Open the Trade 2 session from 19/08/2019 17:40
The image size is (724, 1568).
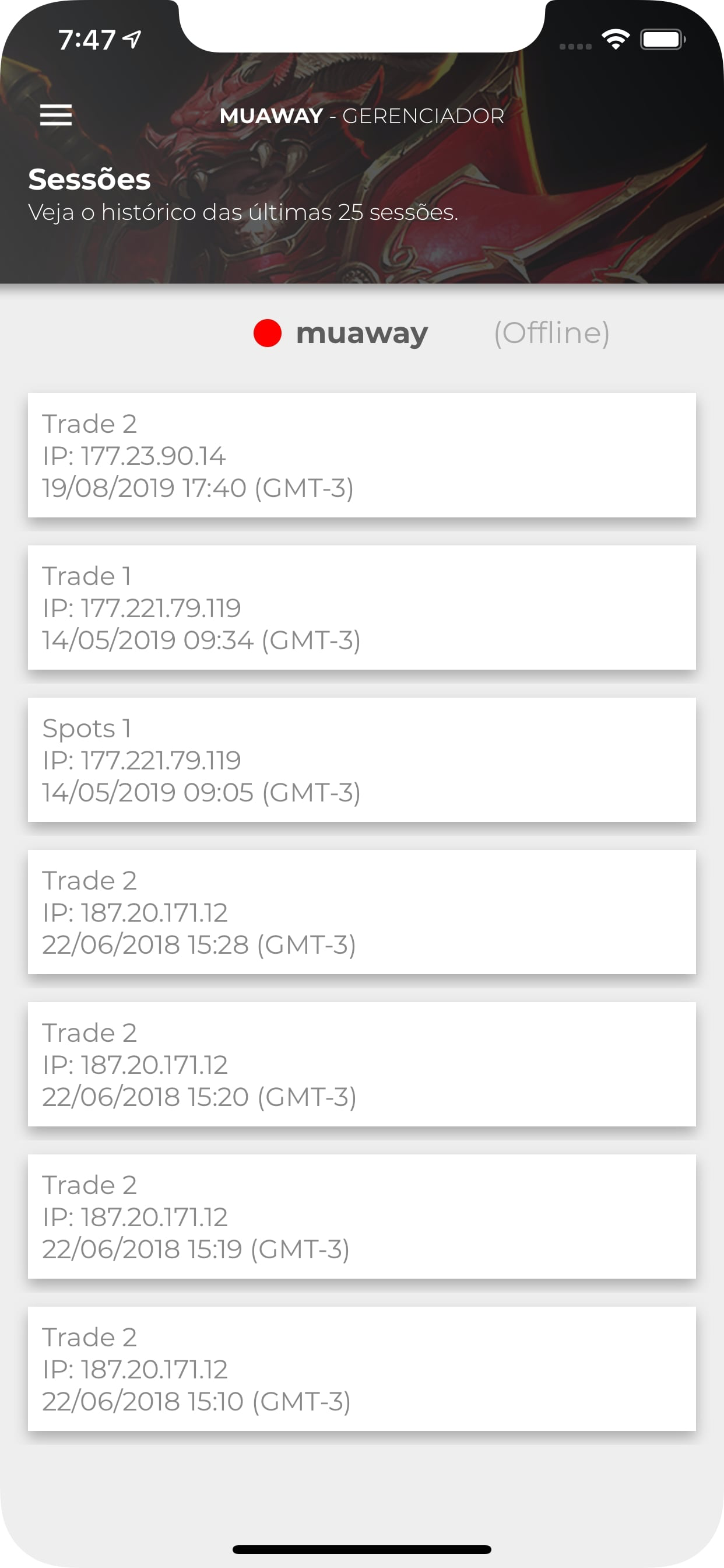tap(362, 456)
